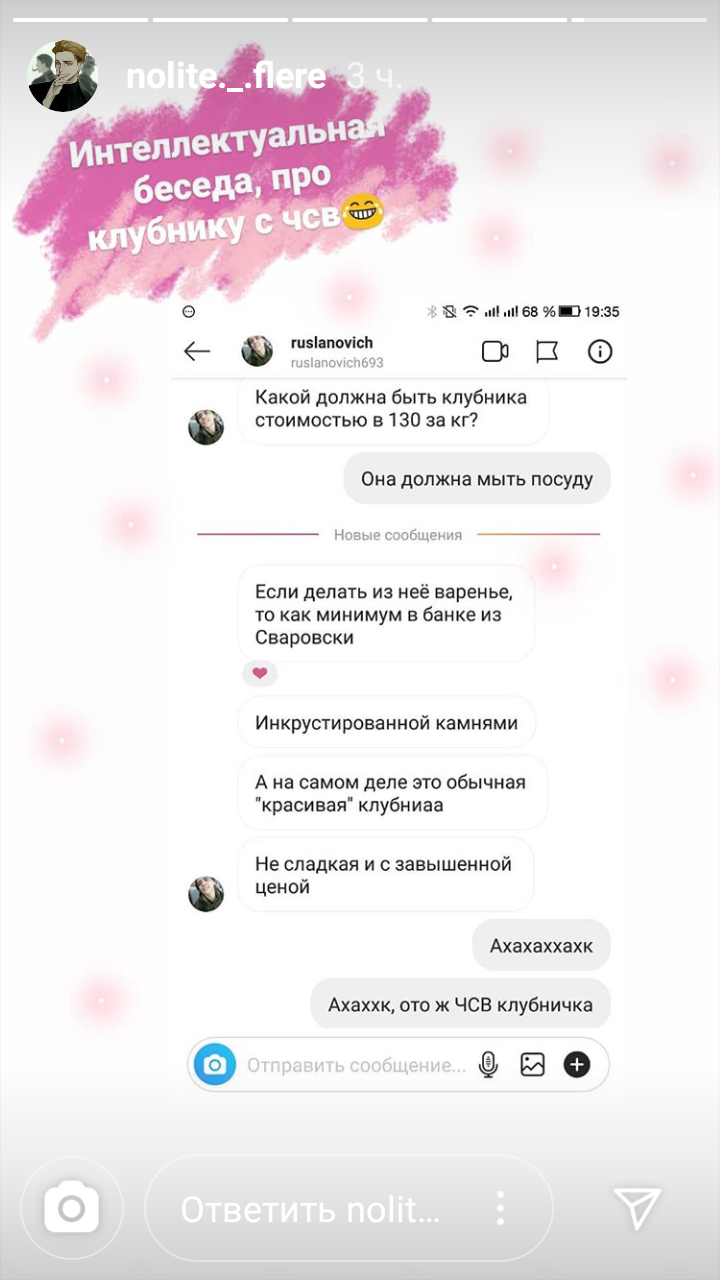Open story options three-dot menu
This screenshot has height=1280, width=720.
pyautogui.click(x=500, y=1210)
